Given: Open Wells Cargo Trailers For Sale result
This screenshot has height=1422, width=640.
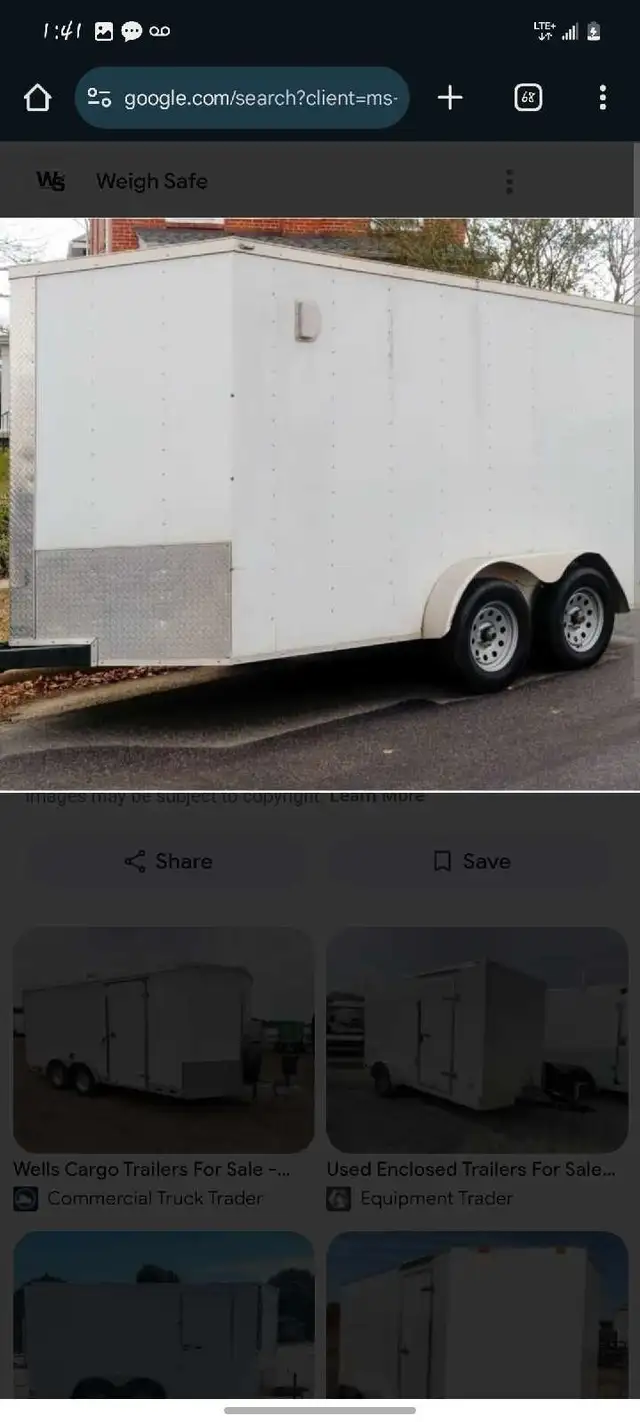Looking at the screenshot, I should (x=163, y=1070).
